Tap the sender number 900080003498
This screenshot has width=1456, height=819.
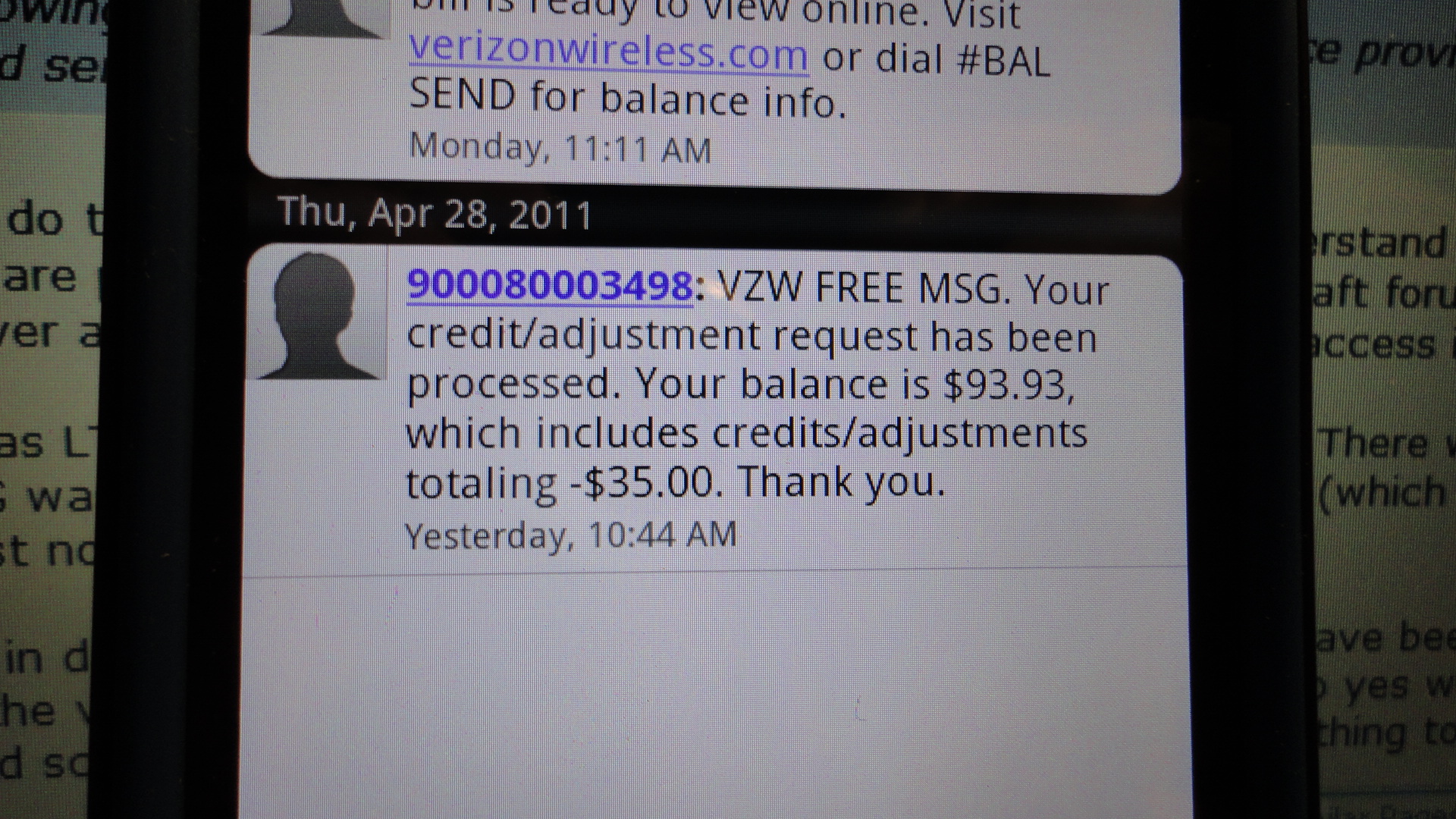[550, 287]
